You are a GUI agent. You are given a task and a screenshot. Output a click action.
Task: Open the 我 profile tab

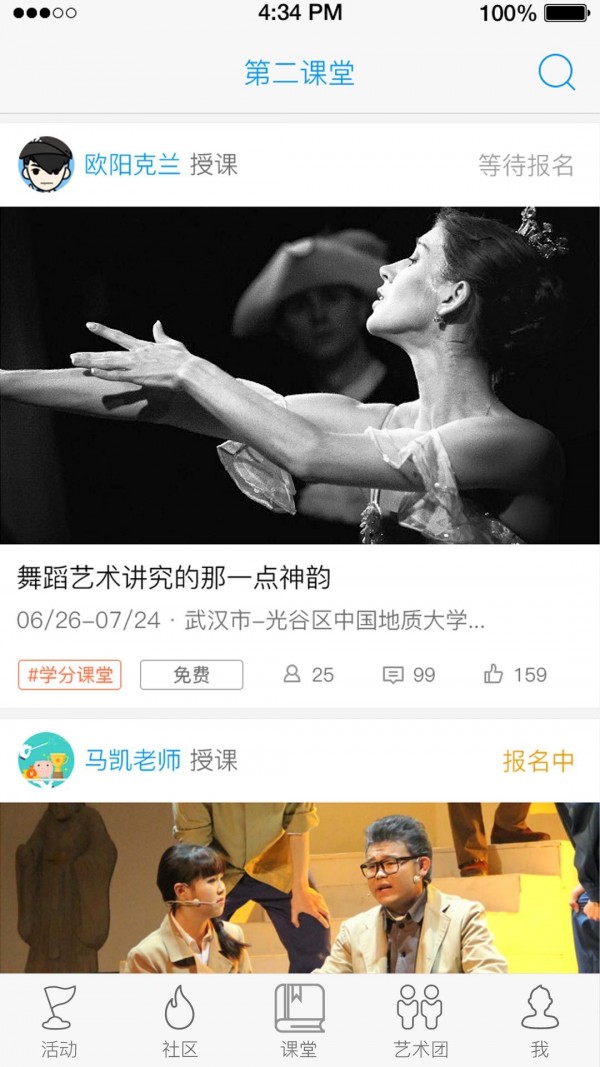pyautogui.click(x=539, y=1020)
